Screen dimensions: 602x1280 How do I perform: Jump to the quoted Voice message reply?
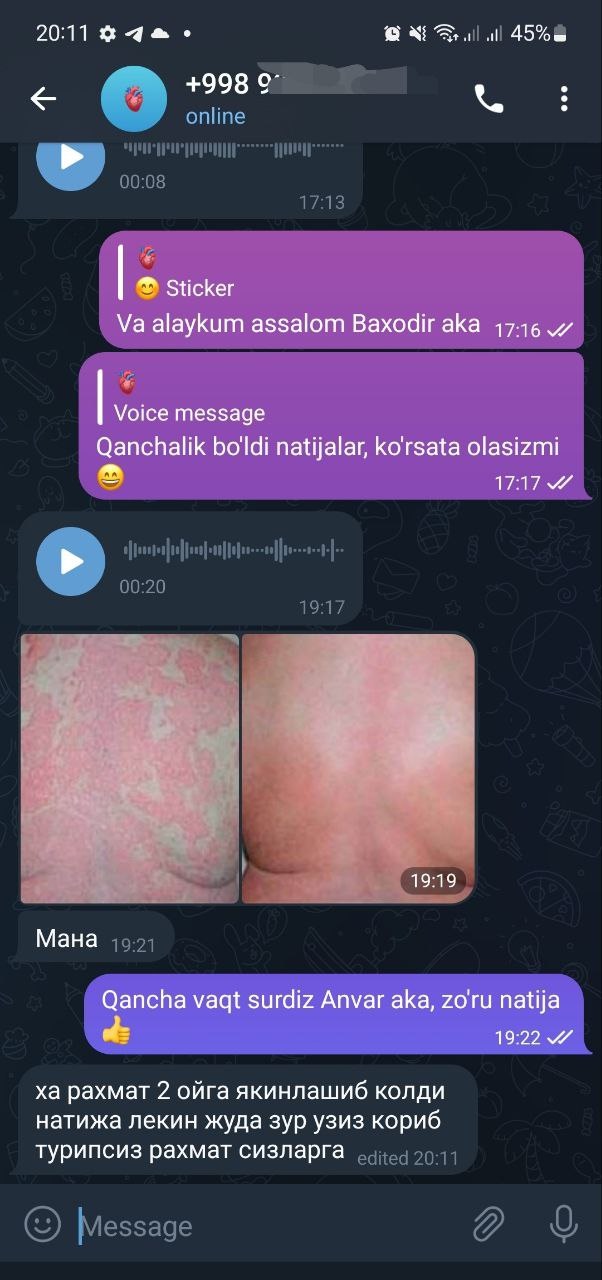click(x=188, y=398)
